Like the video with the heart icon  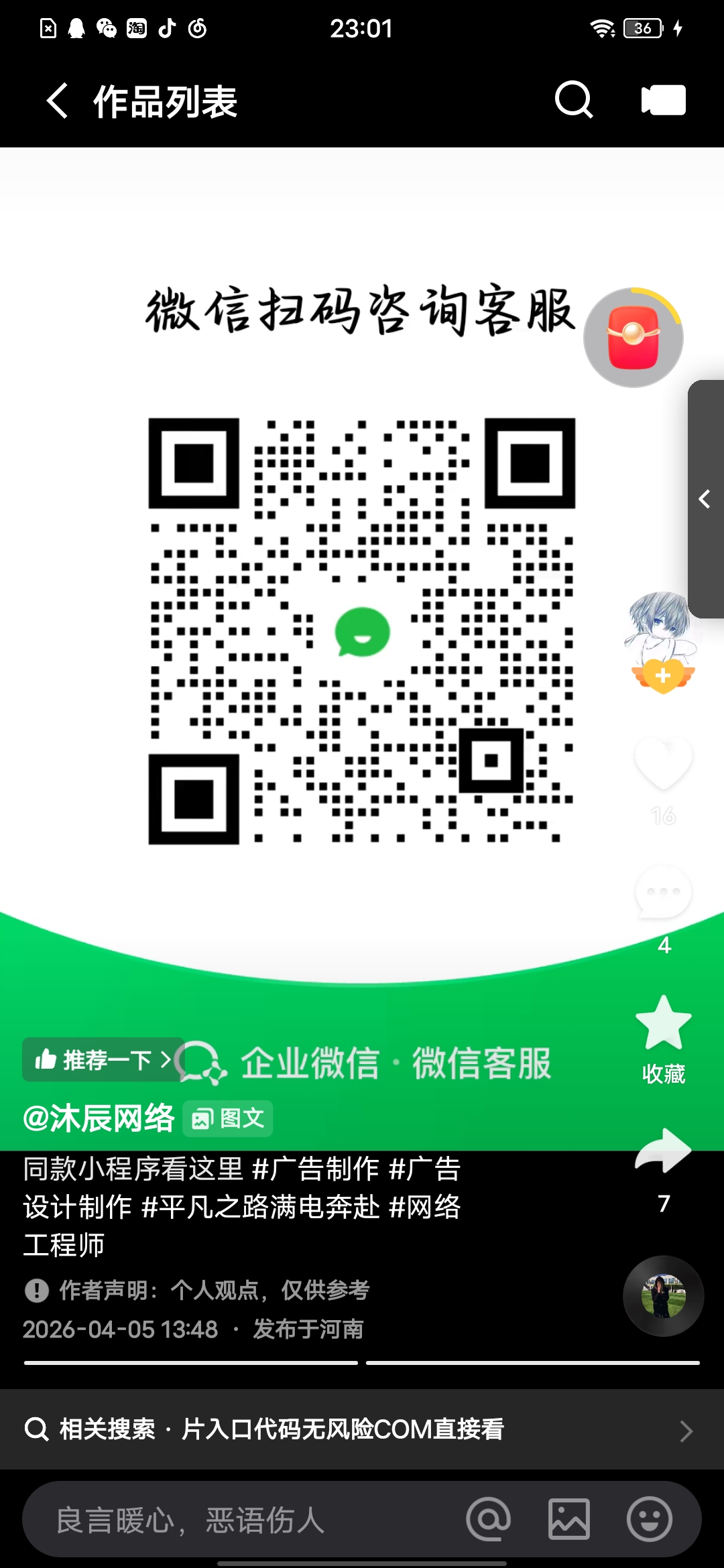[x=662, y=764]
